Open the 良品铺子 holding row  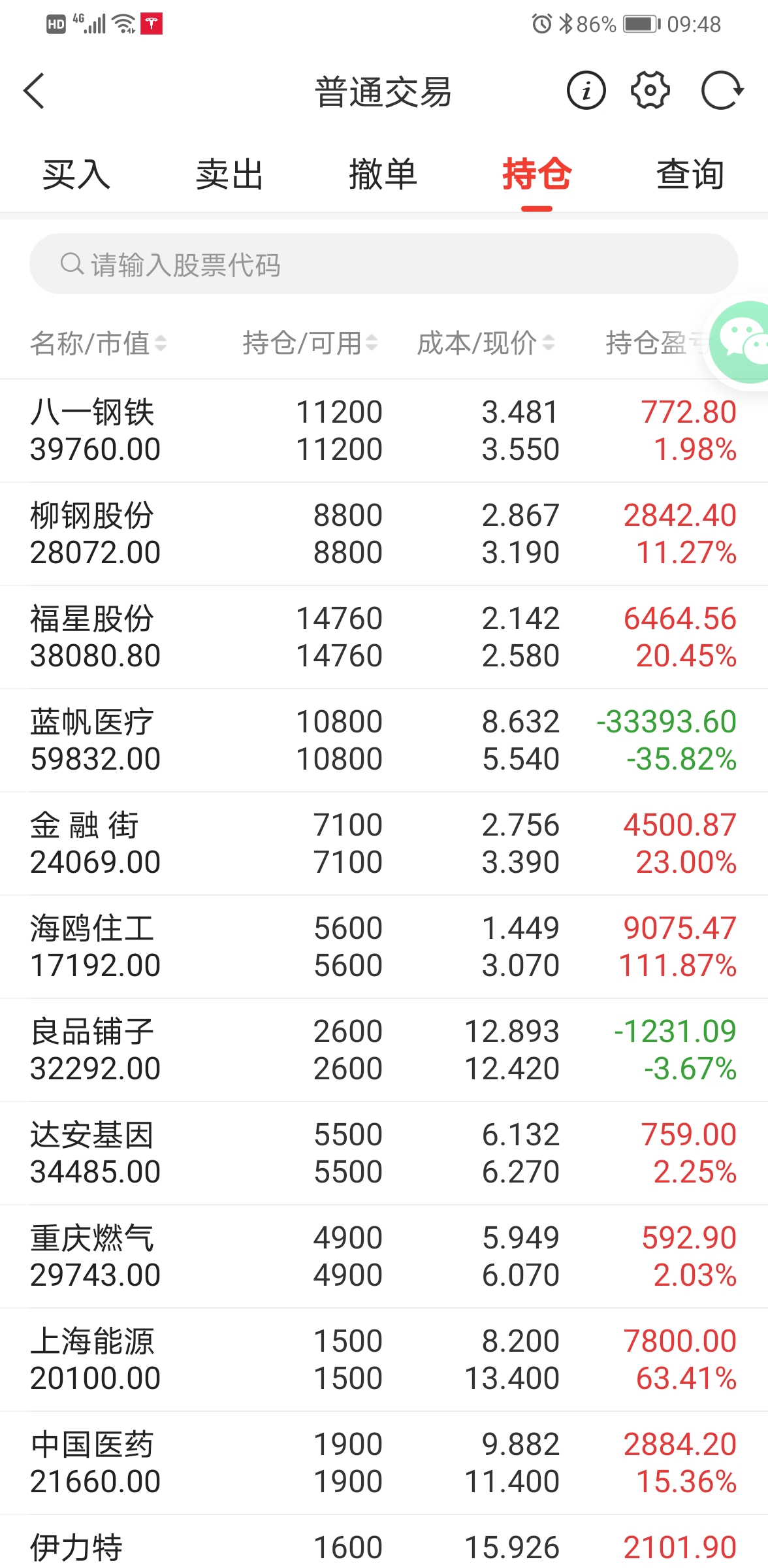coord(383,1050)
